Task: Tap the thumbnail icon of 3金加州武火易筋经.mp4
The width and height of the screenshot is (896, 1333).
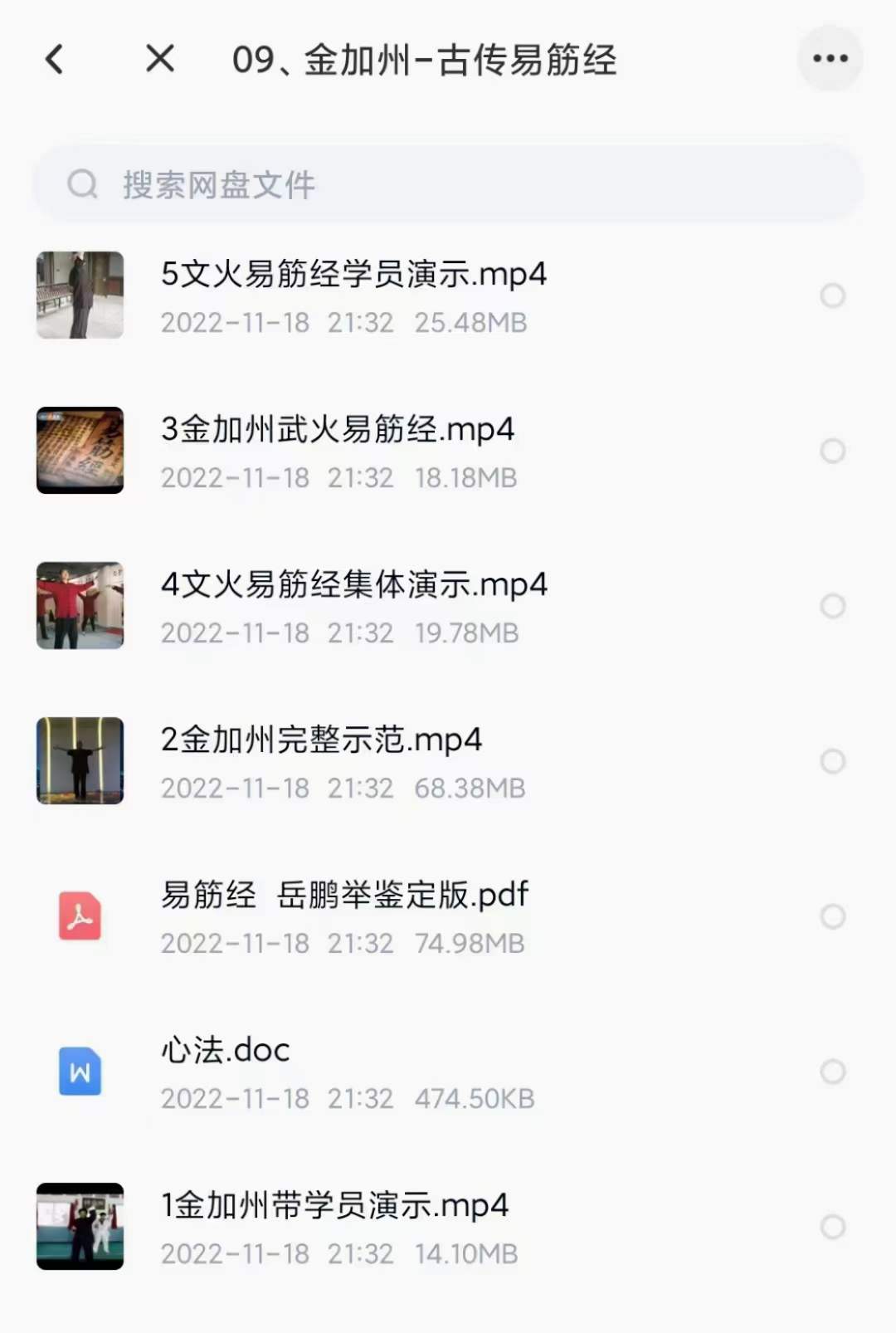Action: 80,452
